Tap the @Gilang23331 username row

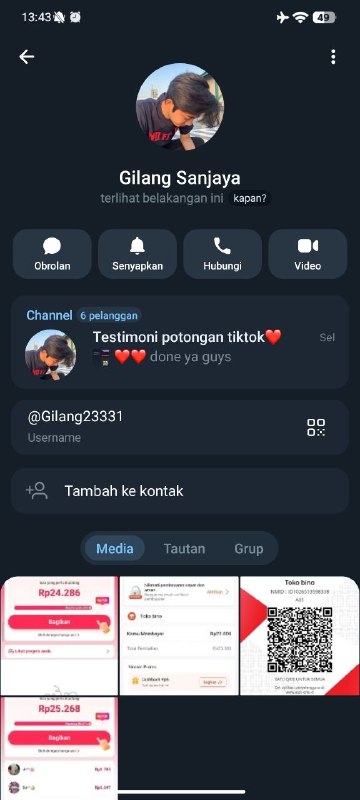180,427
